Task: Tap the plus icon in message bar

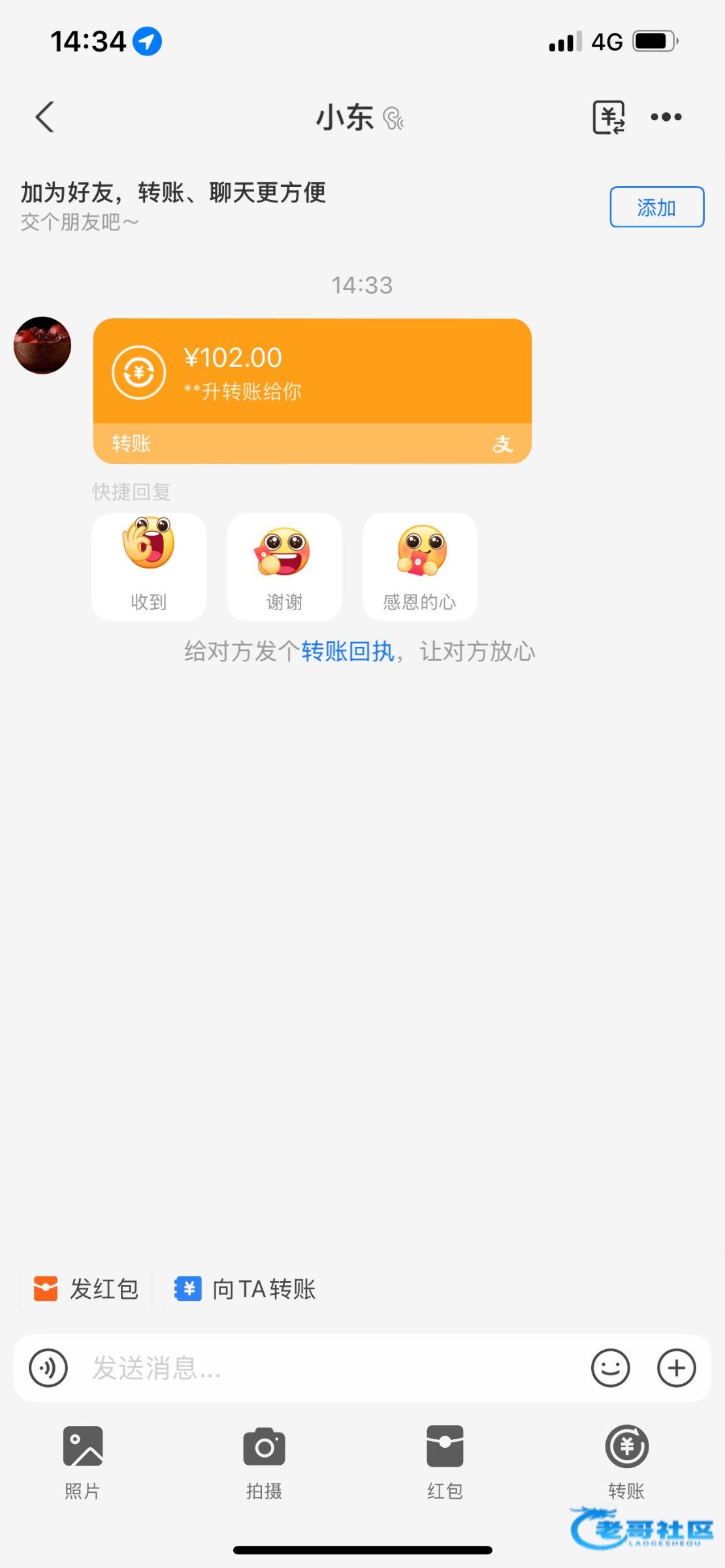Action: [x=676, y=1367]
